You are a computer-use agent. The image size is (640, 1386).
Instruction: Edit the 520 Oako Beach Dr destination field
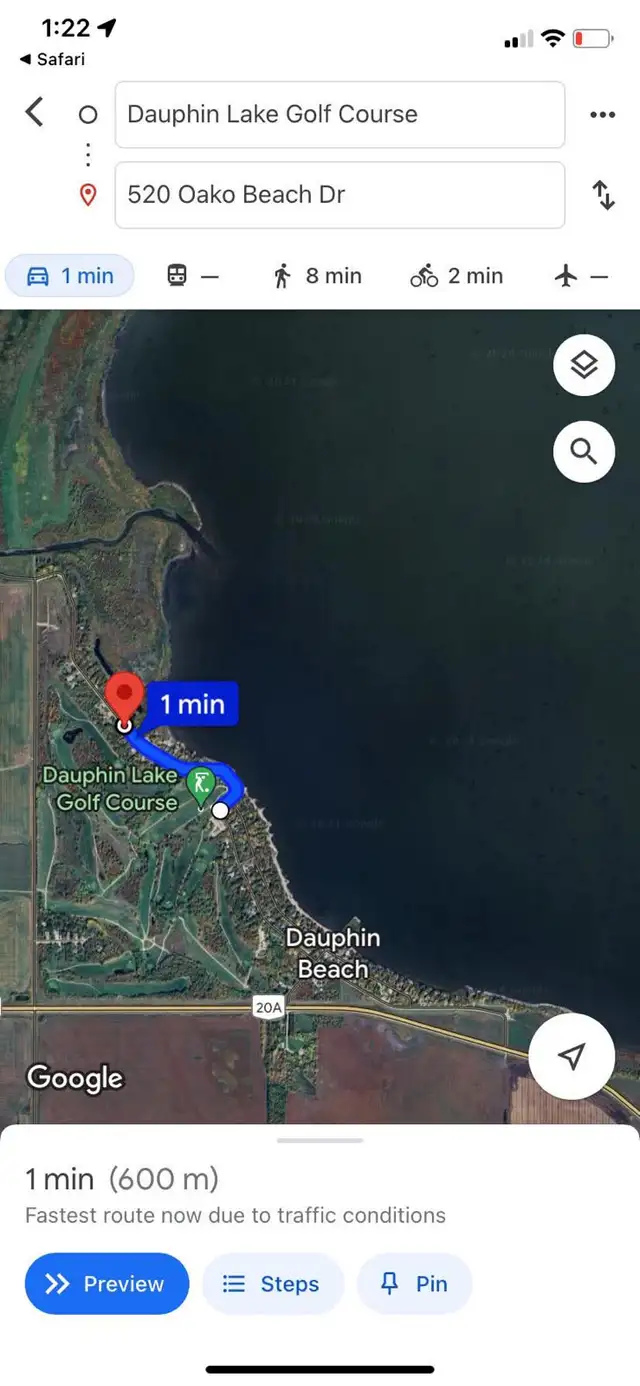tap(340, 195)
